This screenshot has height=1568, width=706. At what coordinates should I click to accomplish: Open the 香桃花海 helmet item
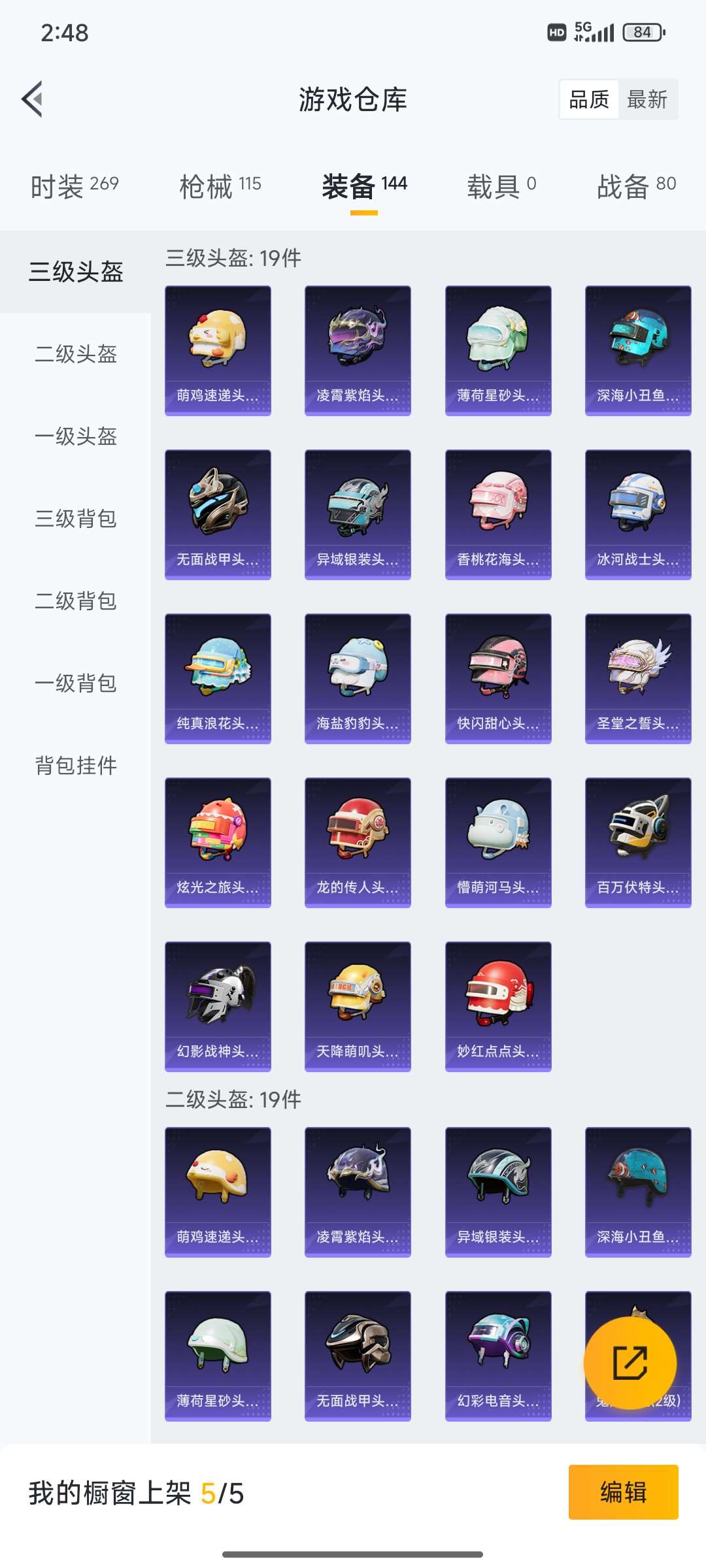tap(498, 514)
